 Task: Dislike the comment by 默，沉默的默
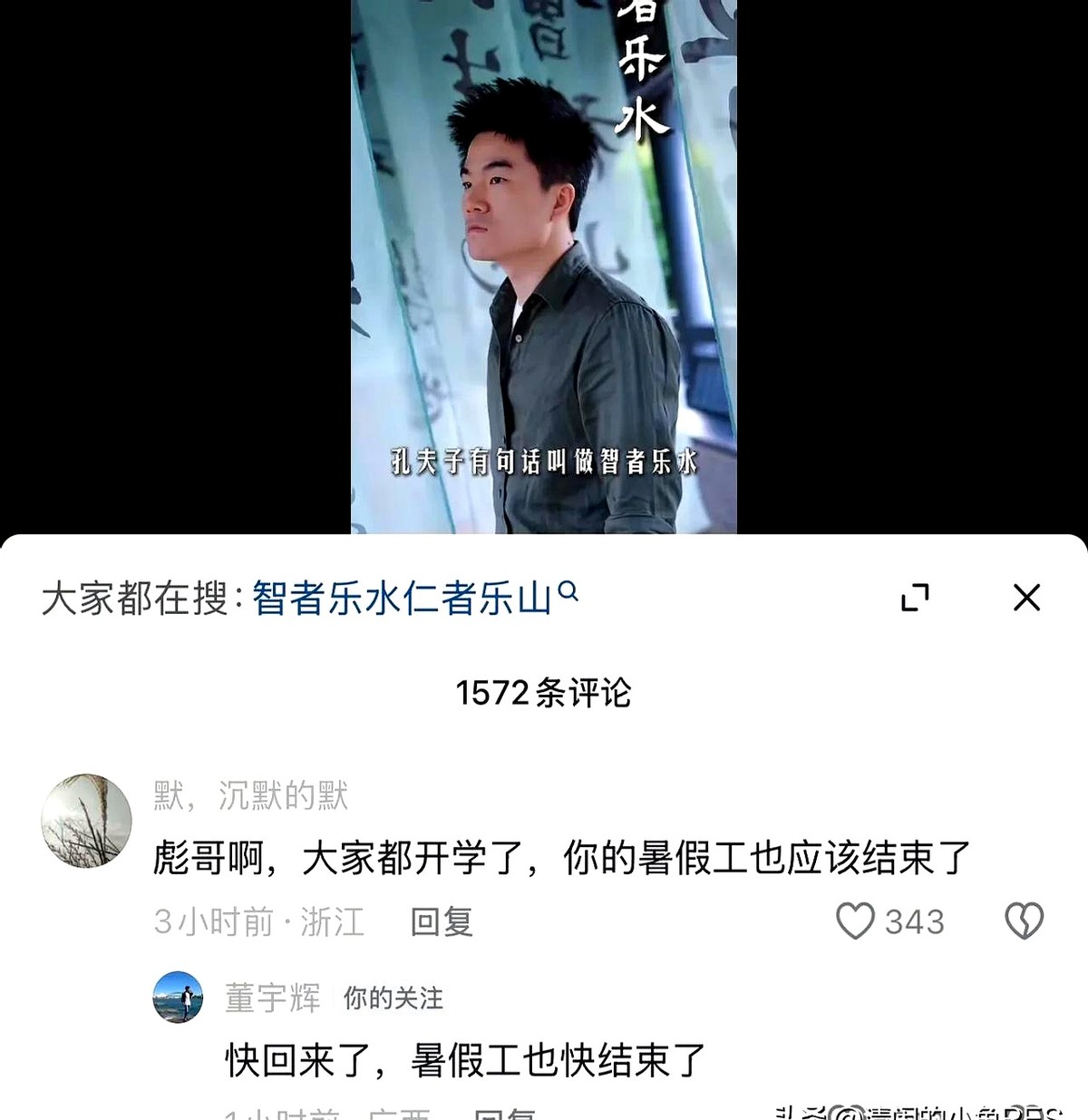1024,921
